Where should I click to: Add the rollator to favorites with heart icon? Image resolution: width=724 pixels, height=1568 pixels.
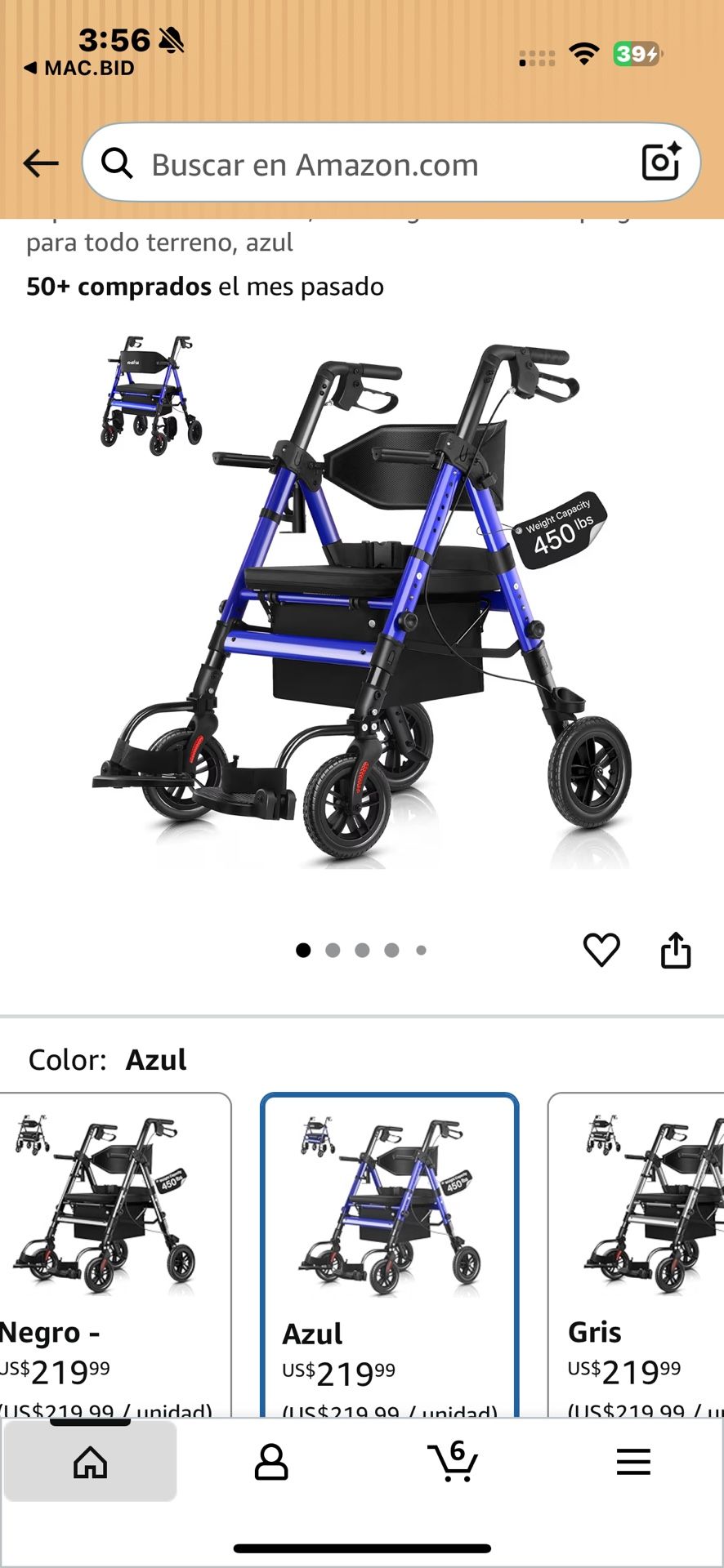(x=603, y=950)
